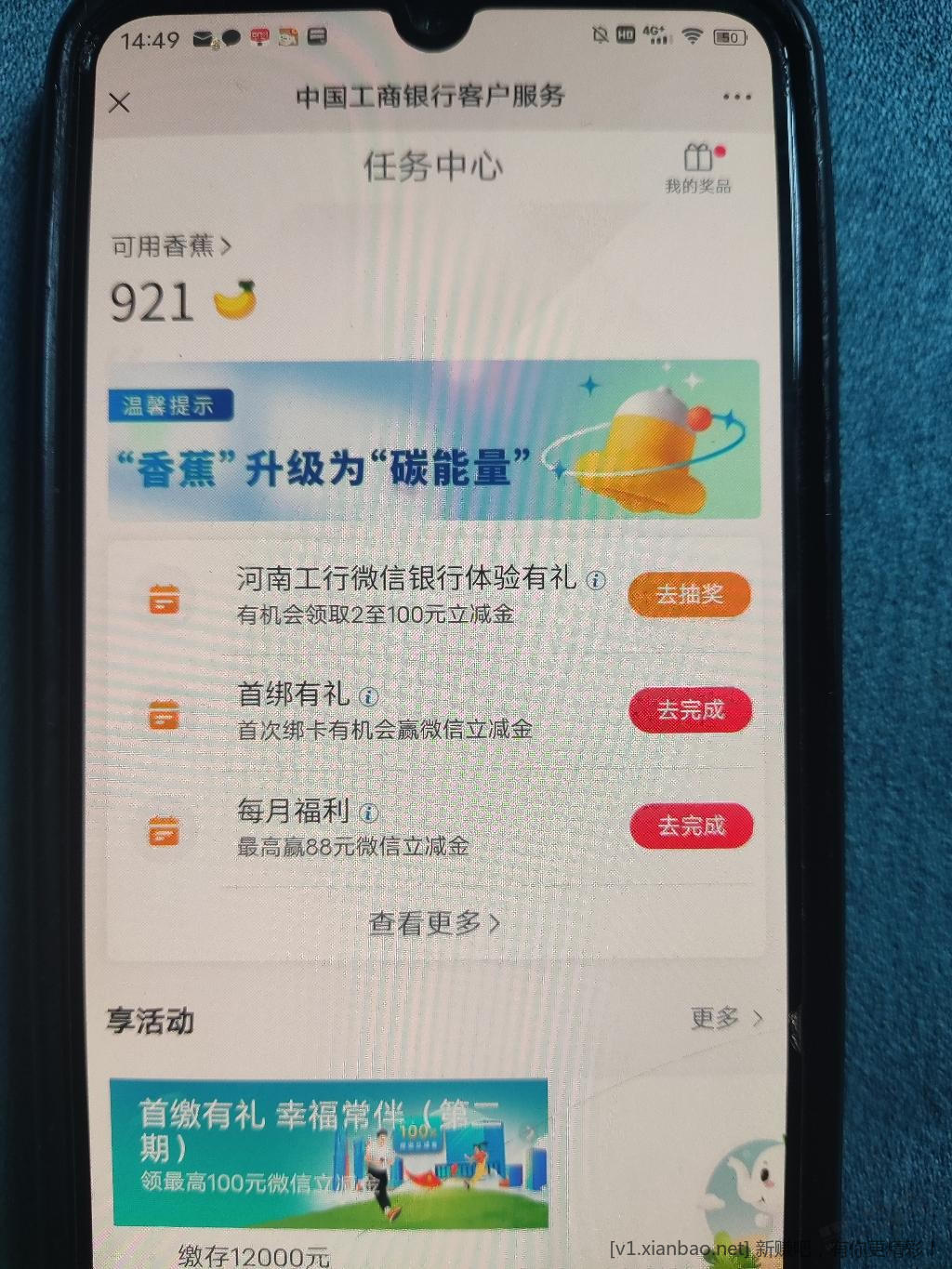View info icon next to 每月福利
952x1269 pixels.
(x=369, y=813)
